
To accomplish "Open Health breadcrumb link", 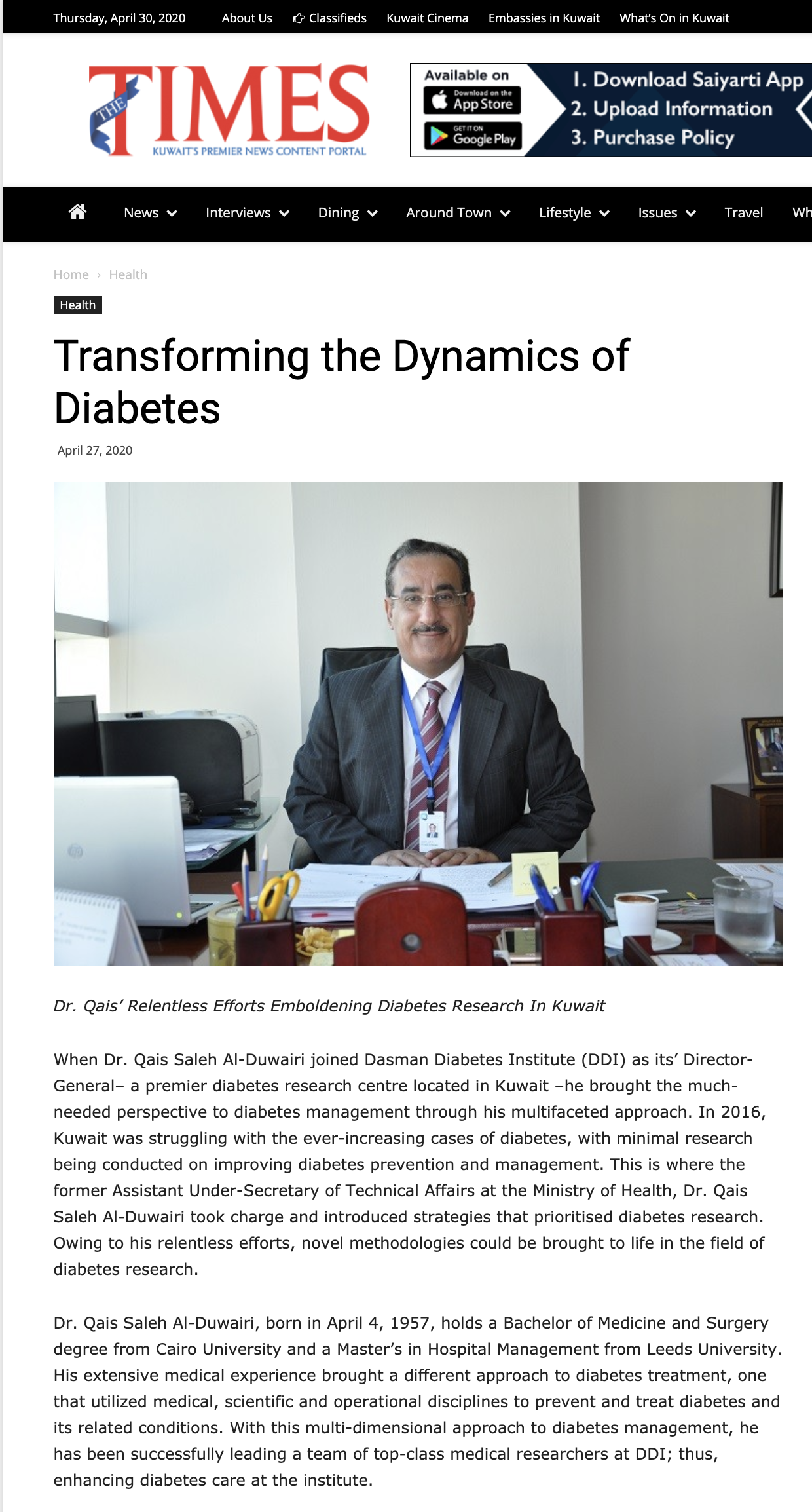I will pyautogui.click(x=128, y=274).
